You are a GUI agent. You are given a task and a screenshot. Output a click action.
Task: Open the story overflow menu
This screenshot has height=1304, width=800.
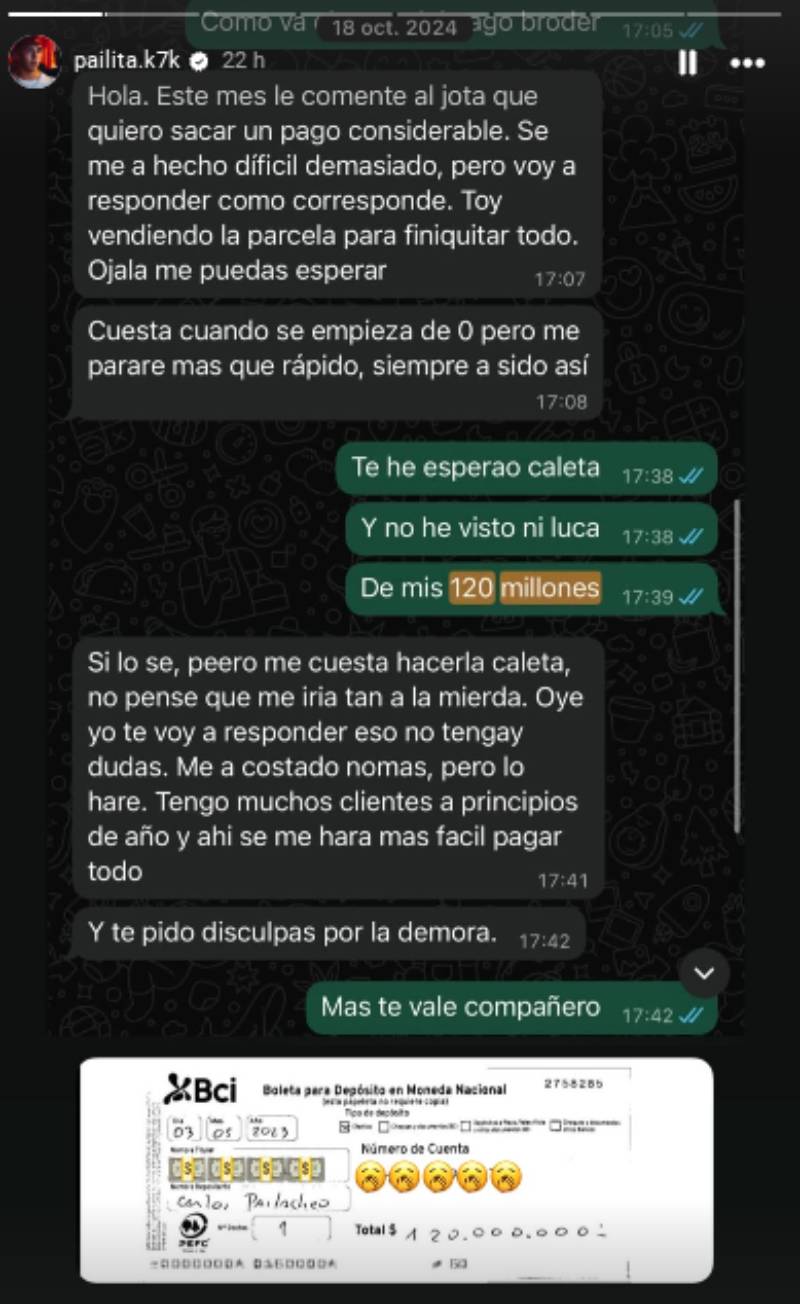coord(747,63)
